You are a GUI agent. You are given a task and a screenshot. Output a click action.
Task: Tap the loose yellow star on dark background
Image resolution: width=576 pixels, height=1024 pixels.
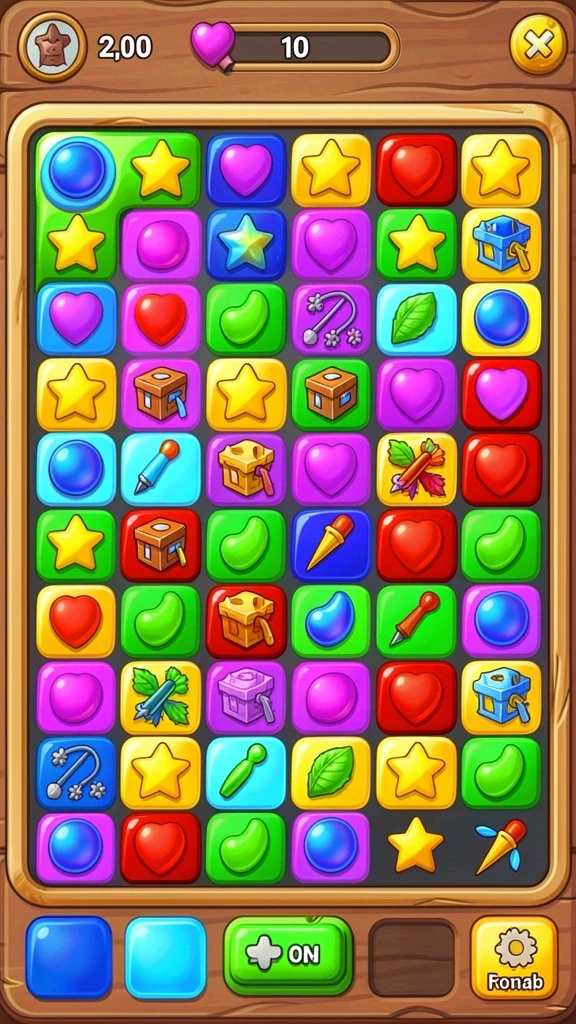click(x=415, y=845)
